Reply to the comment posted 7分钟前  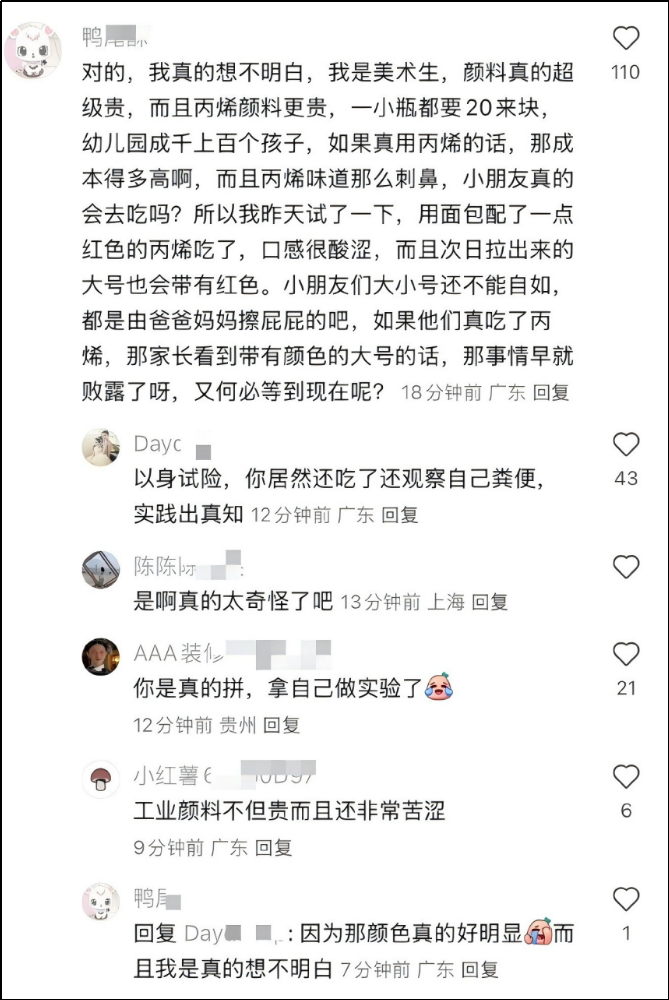480,970
